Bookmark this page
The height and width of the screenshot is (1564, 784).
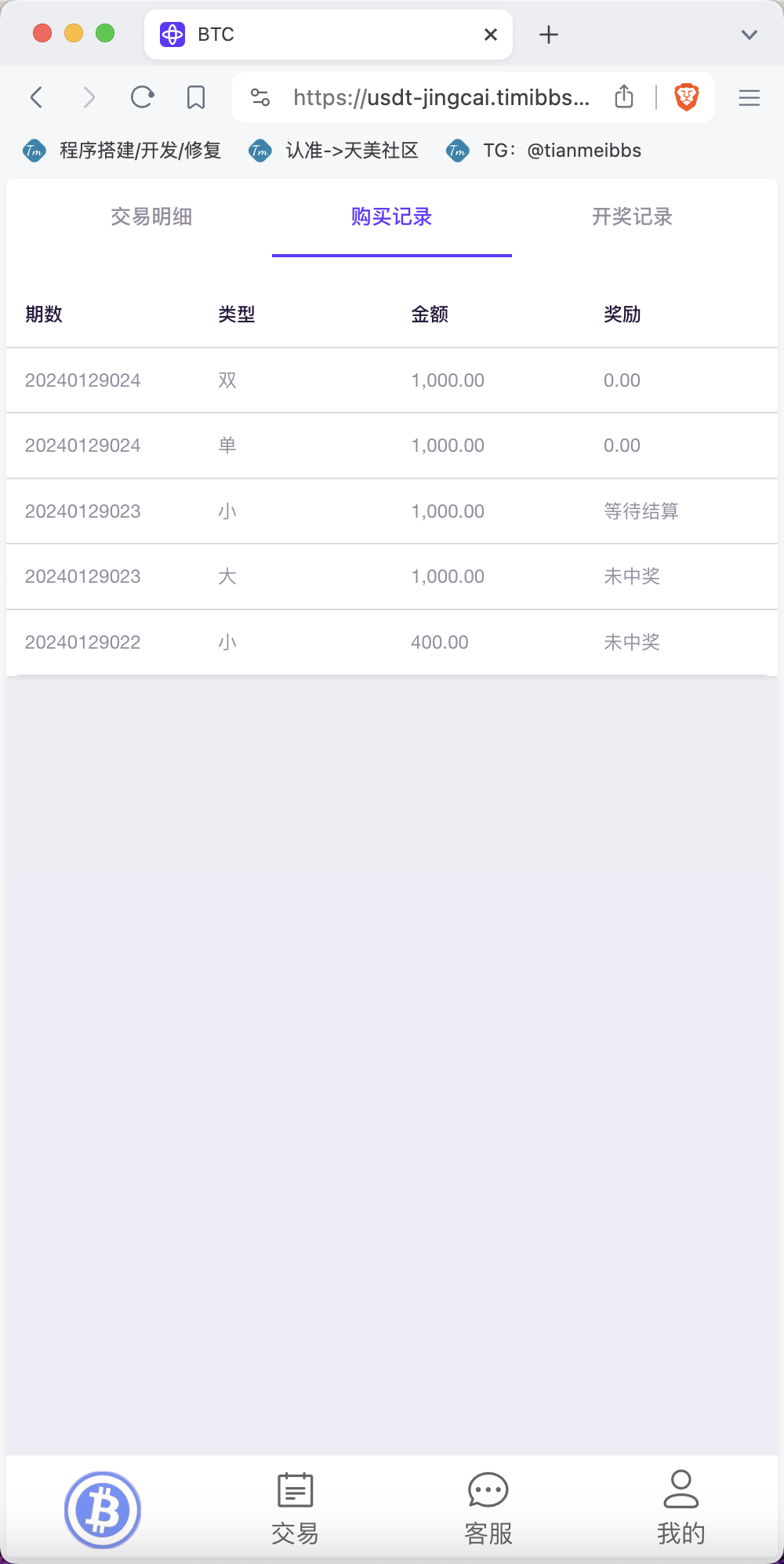click(196, 97)
